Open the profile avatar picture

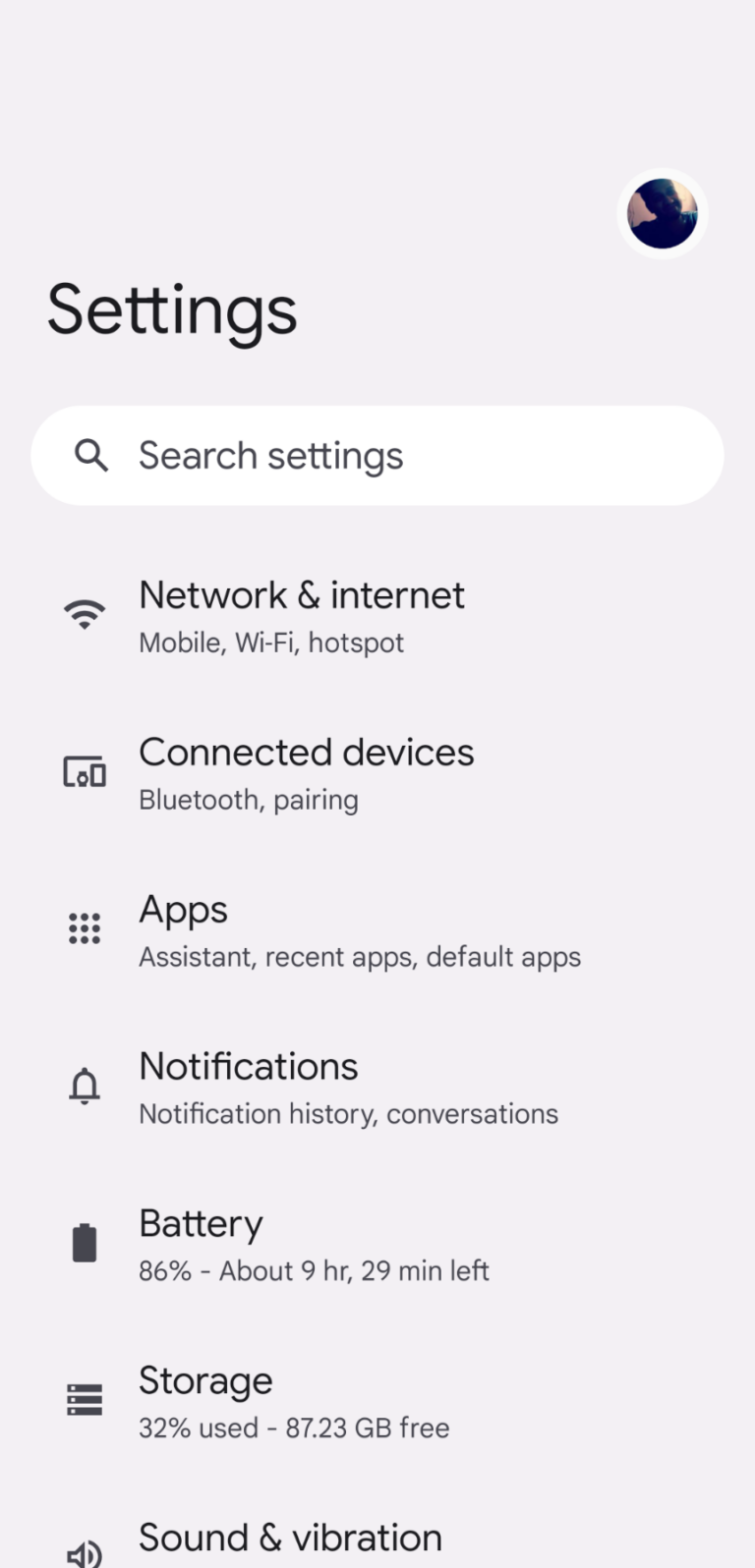(662, 213)
